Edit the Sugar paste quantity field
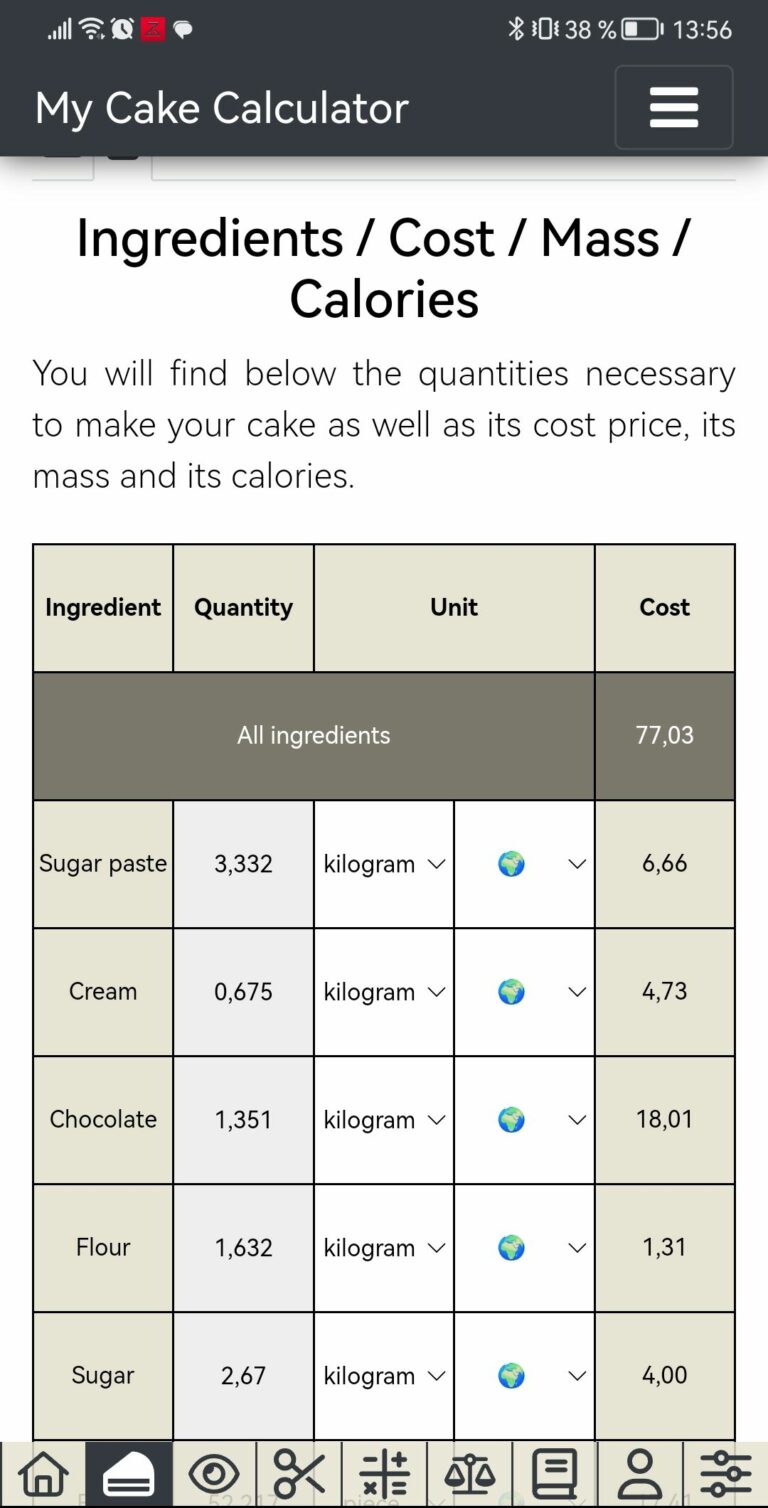 pos(243,864)
